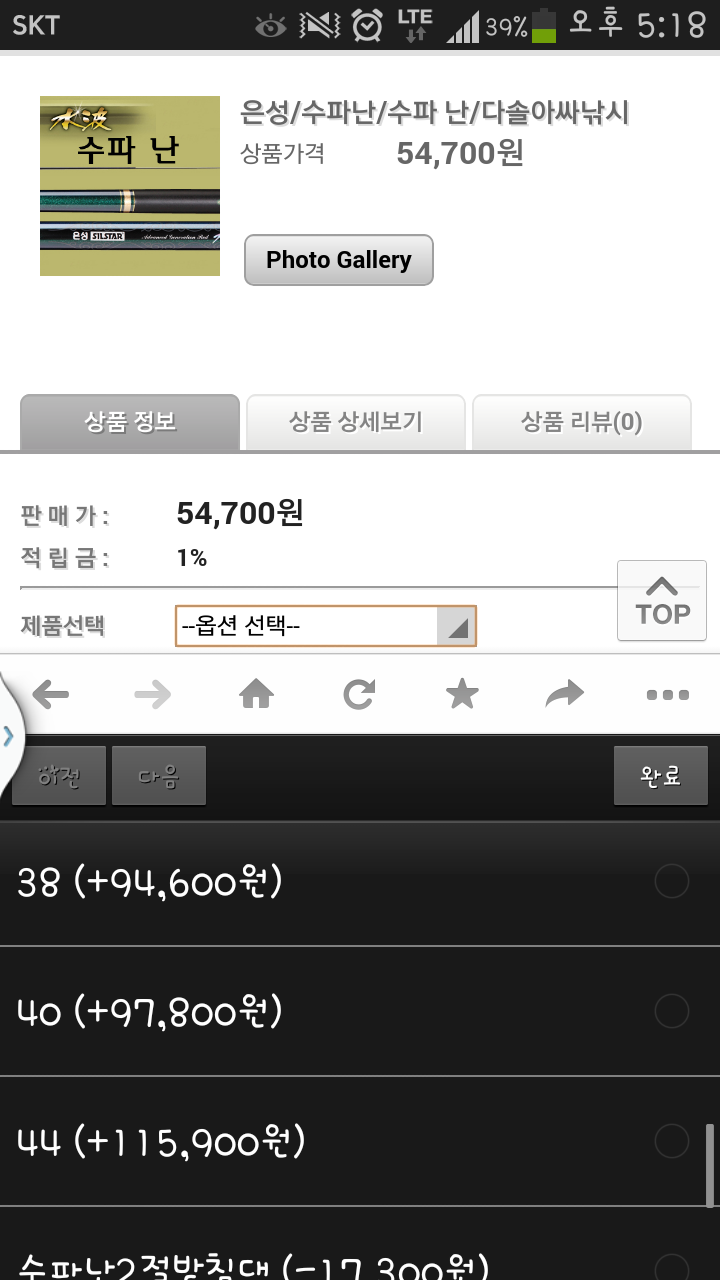Select the 상품 정보 tab

pyautogui.click(x=130, y=422)
